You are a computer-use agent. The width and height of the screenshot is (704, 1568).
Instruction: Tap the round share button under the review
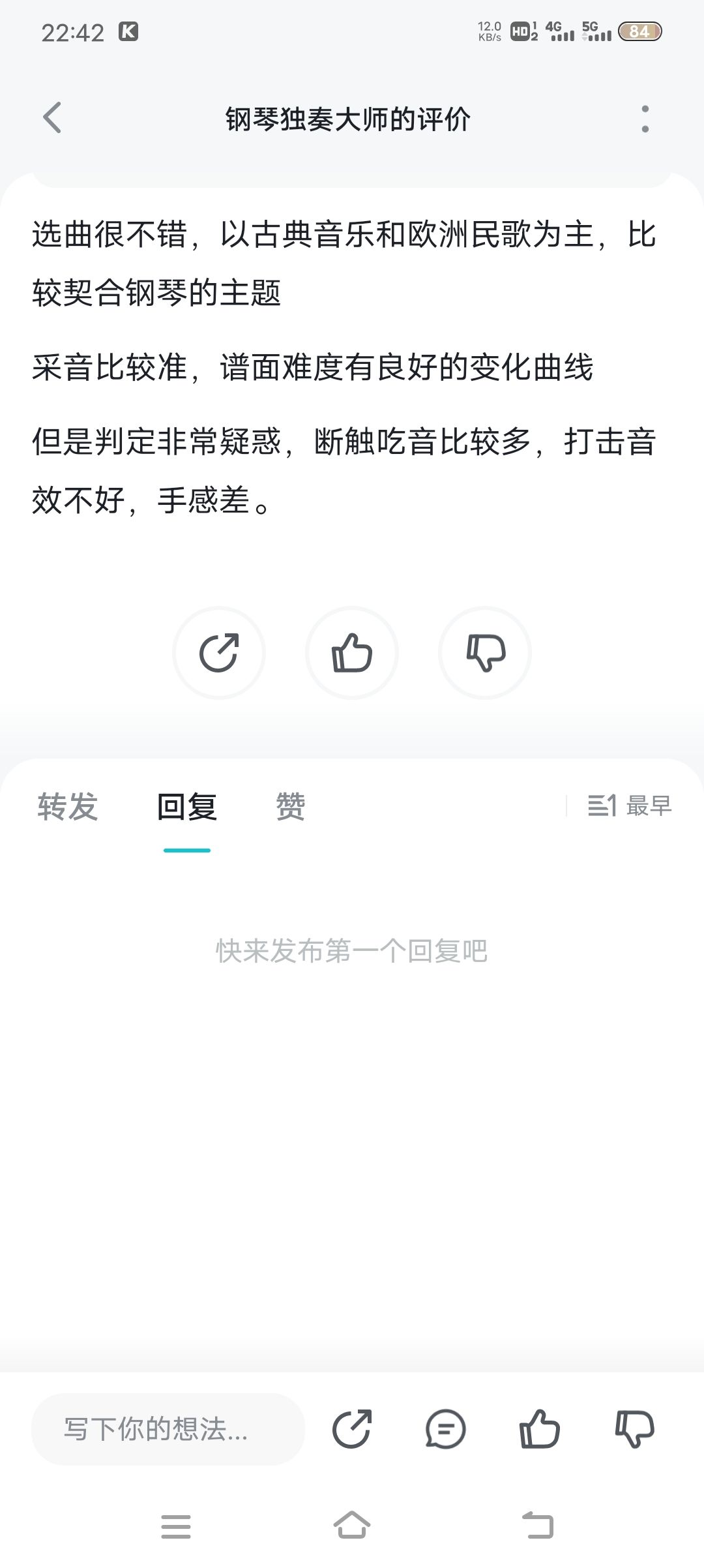coord(219,653)
